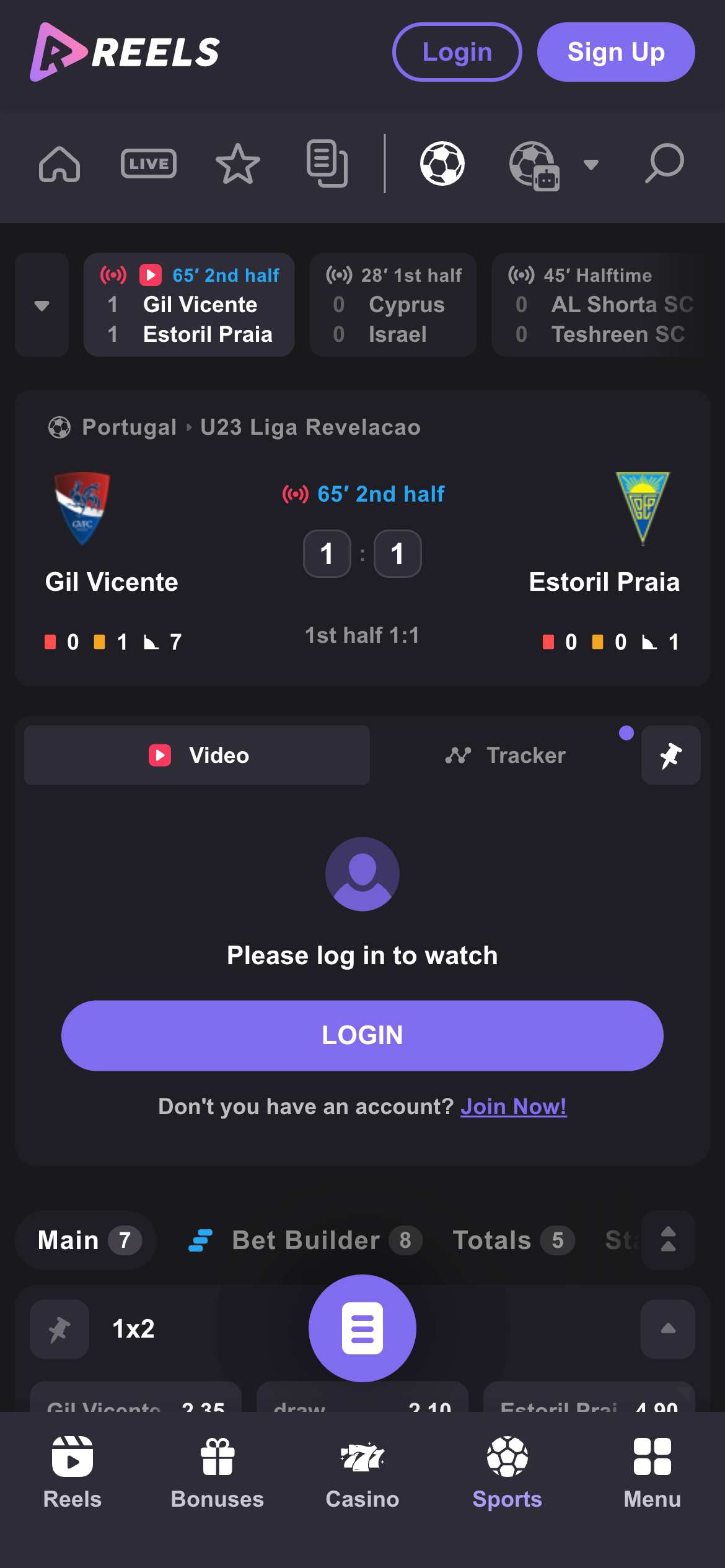This screenshot has height=1568, width=725.
Task: Collapse the 1x2 market section
Action: [x=667, y=1329]
